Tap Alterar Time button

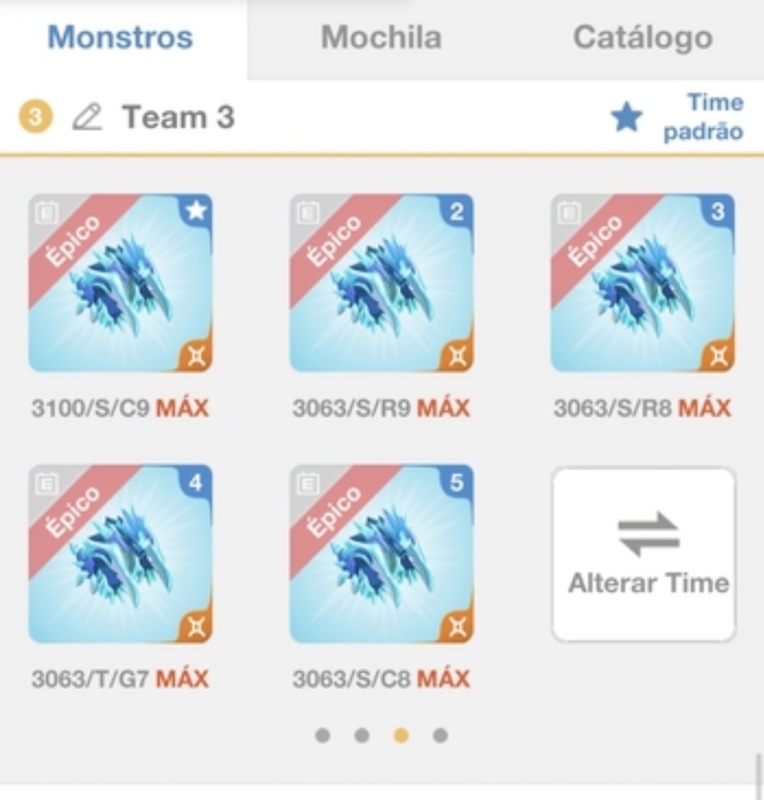pos(644,554)
